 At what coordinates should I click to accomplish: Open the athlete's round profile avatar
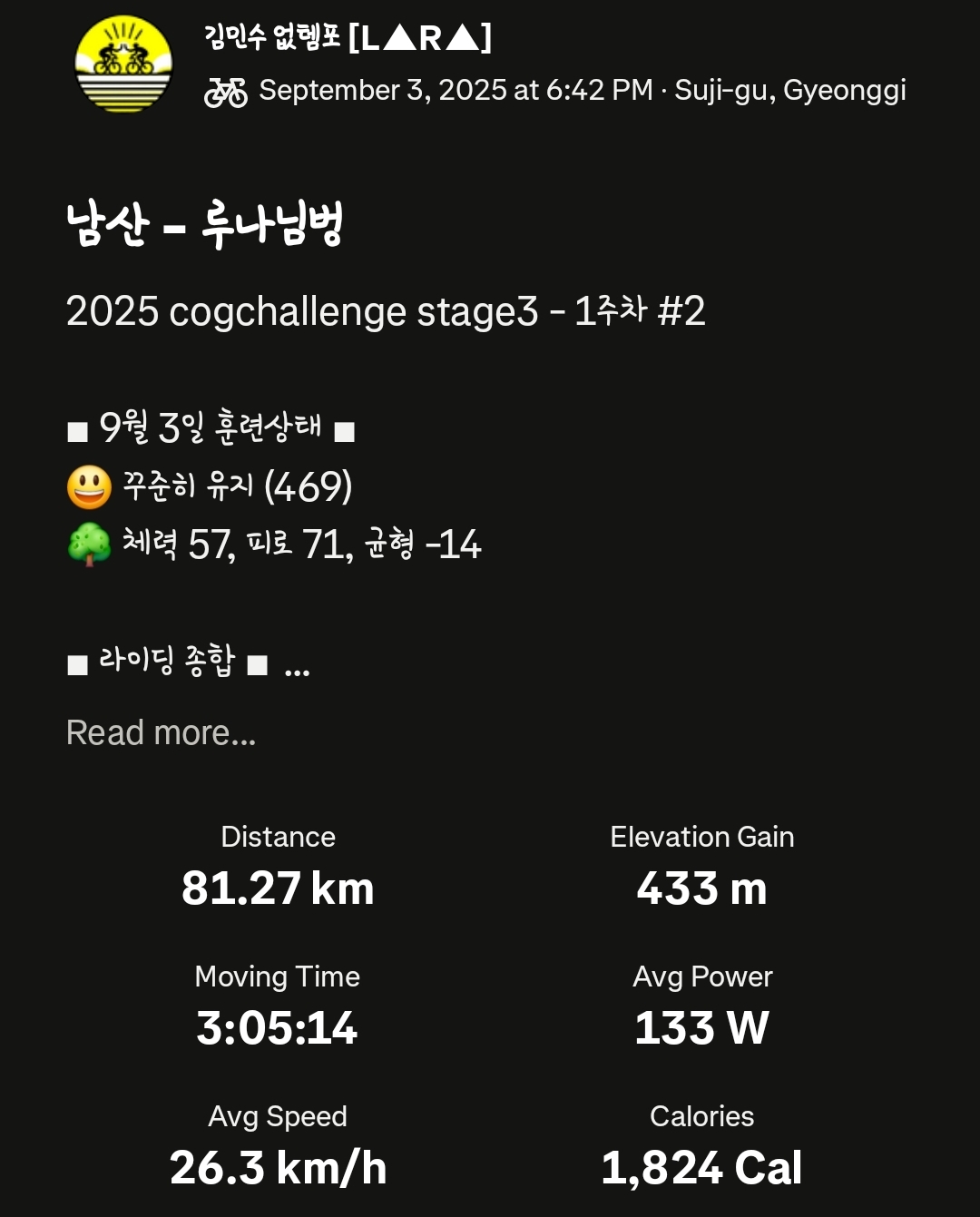tap(123, 64)
